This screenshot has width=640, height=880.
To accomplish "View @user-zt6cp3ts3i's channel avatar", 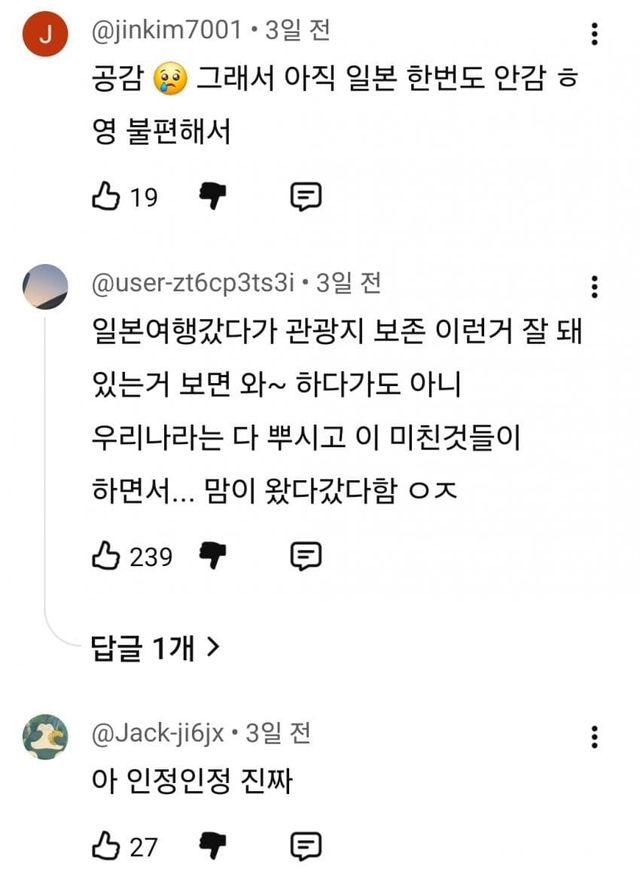I will (45, 289).
